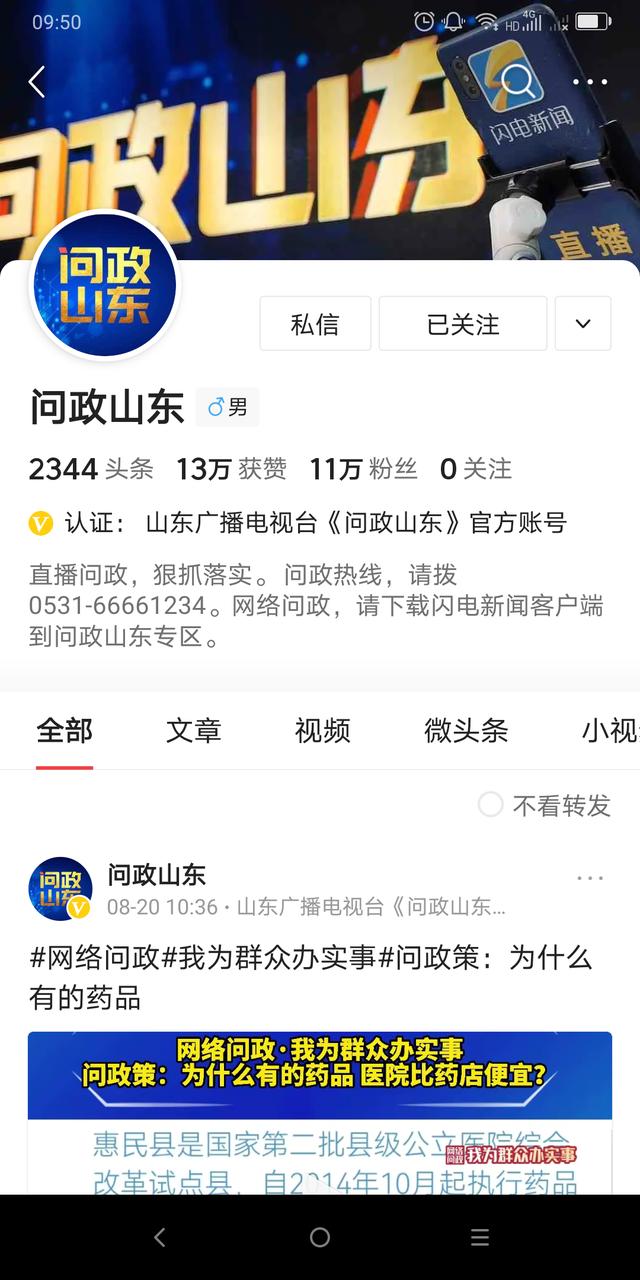
Task: Tap the 已关注 following button
Action: point(463,324)
